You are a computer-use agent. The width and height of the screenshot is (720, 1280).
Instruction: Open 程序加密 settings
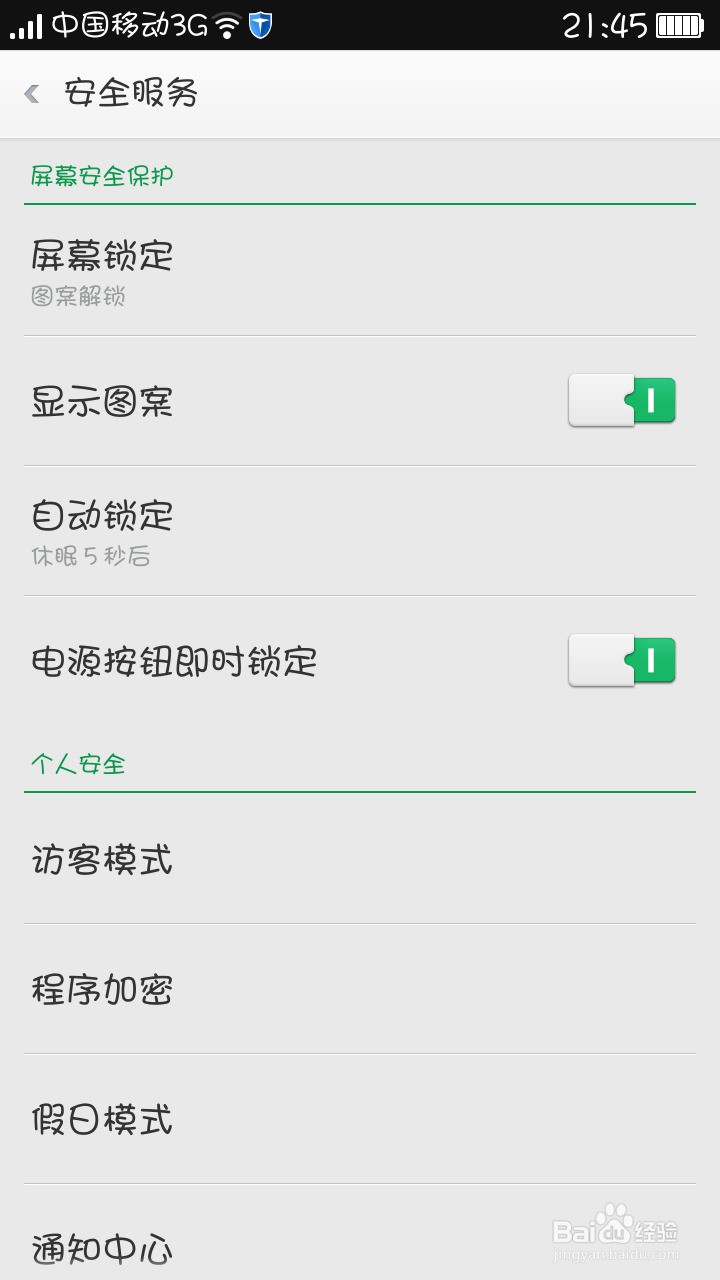click(x=360, y=990)
